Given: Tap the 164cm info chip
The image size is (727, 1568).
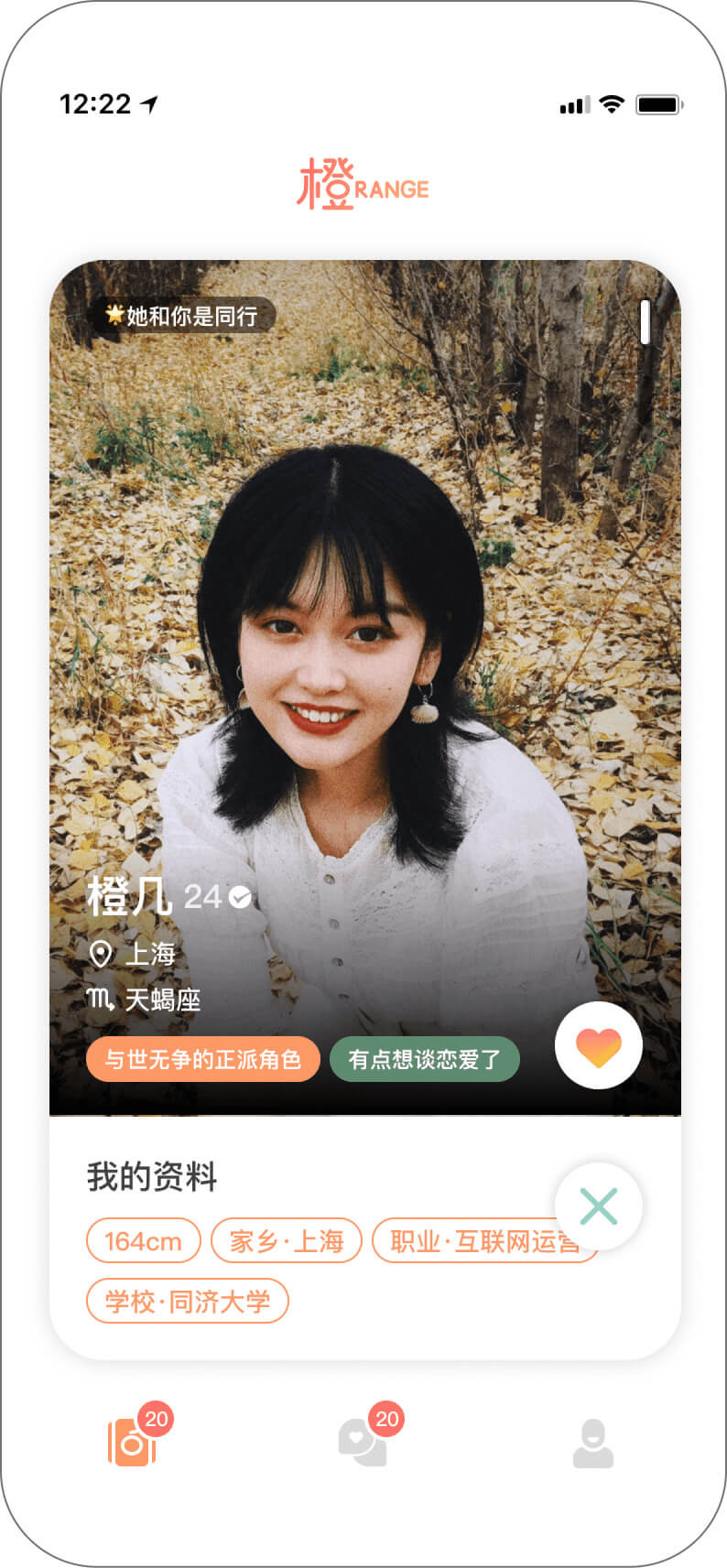Looking at the screenshot, I should tap(143, 1241).
